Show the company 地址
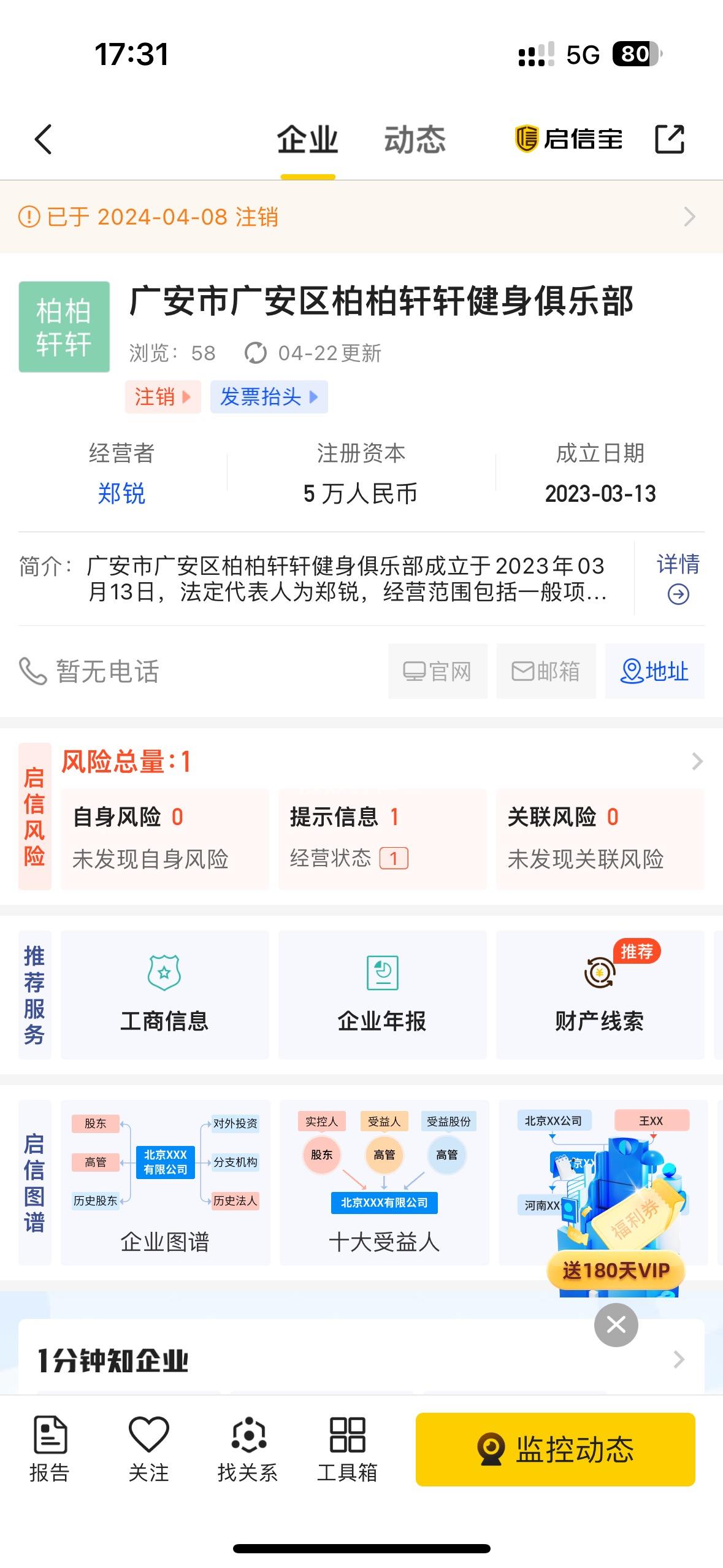723x1568 pixels. click(654, 671)
